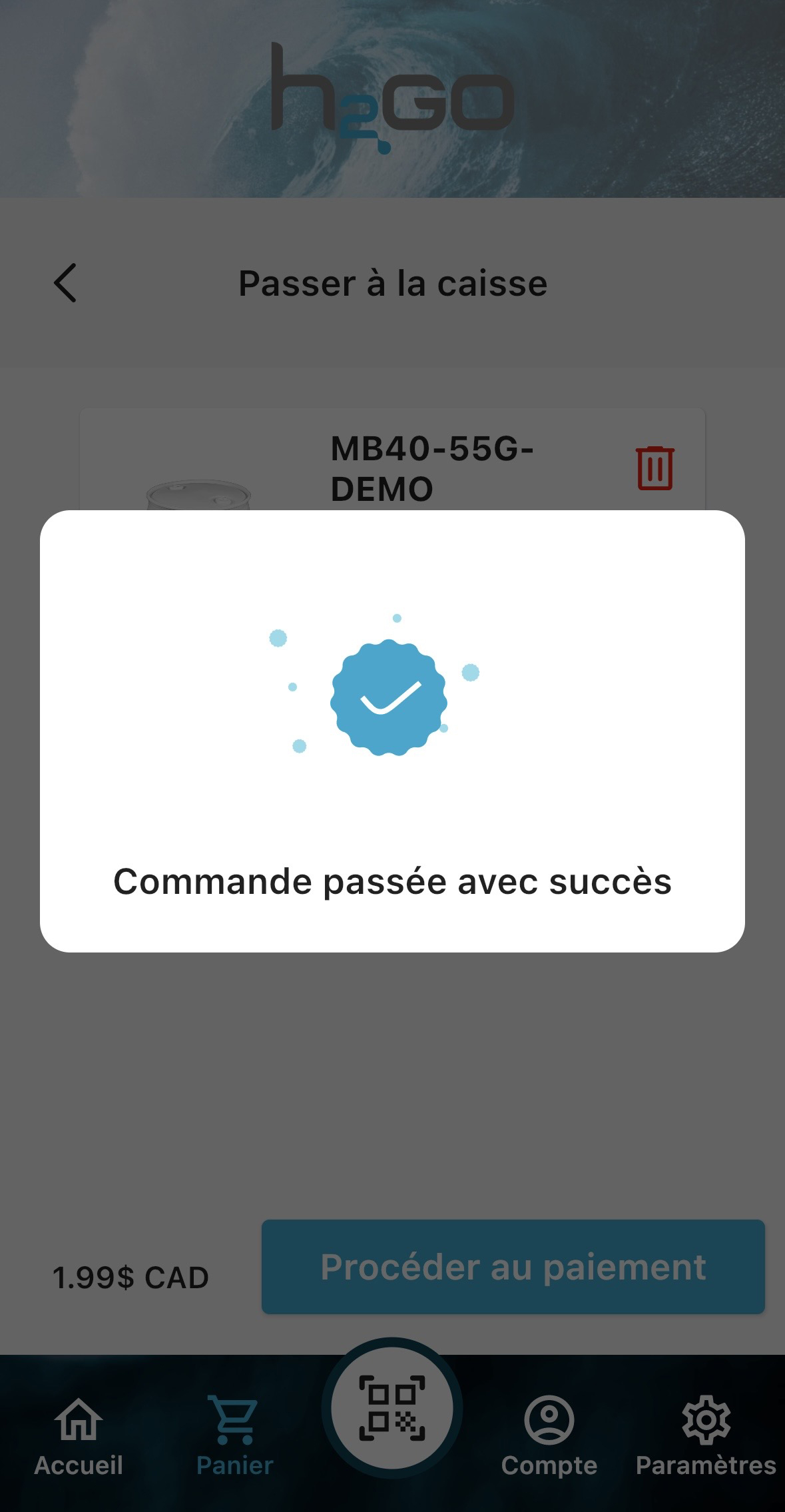785x1512 pixels.
Task: Delete the MB40-55G-DEMO item with the trash icon
Action: point(655,468)
